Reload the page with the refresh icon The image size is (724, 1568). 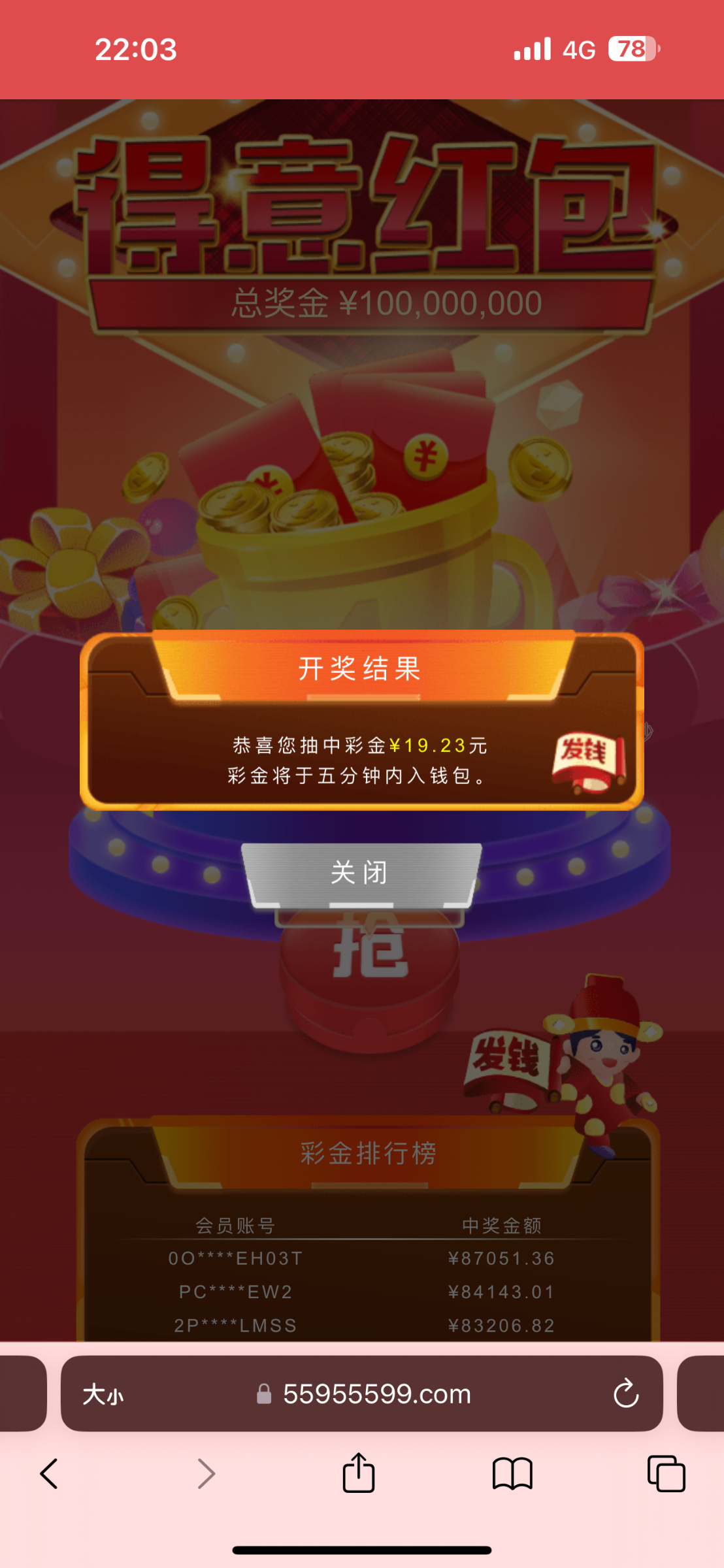(x=625, y=1394)
